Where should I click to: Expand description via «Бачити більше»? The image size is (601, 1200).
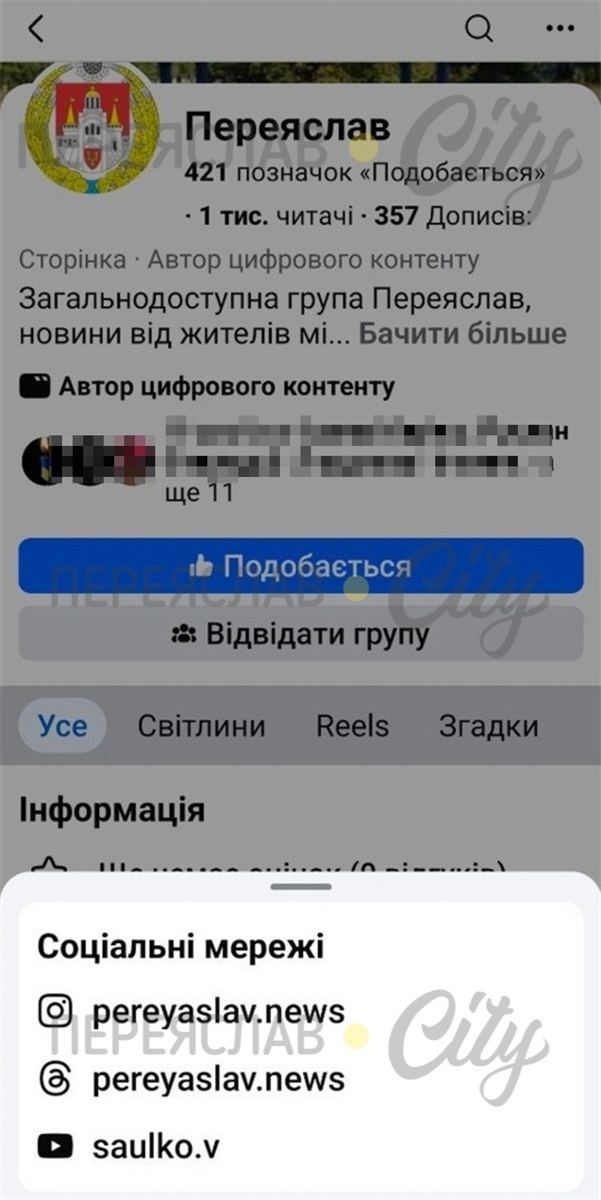(462, 334)
